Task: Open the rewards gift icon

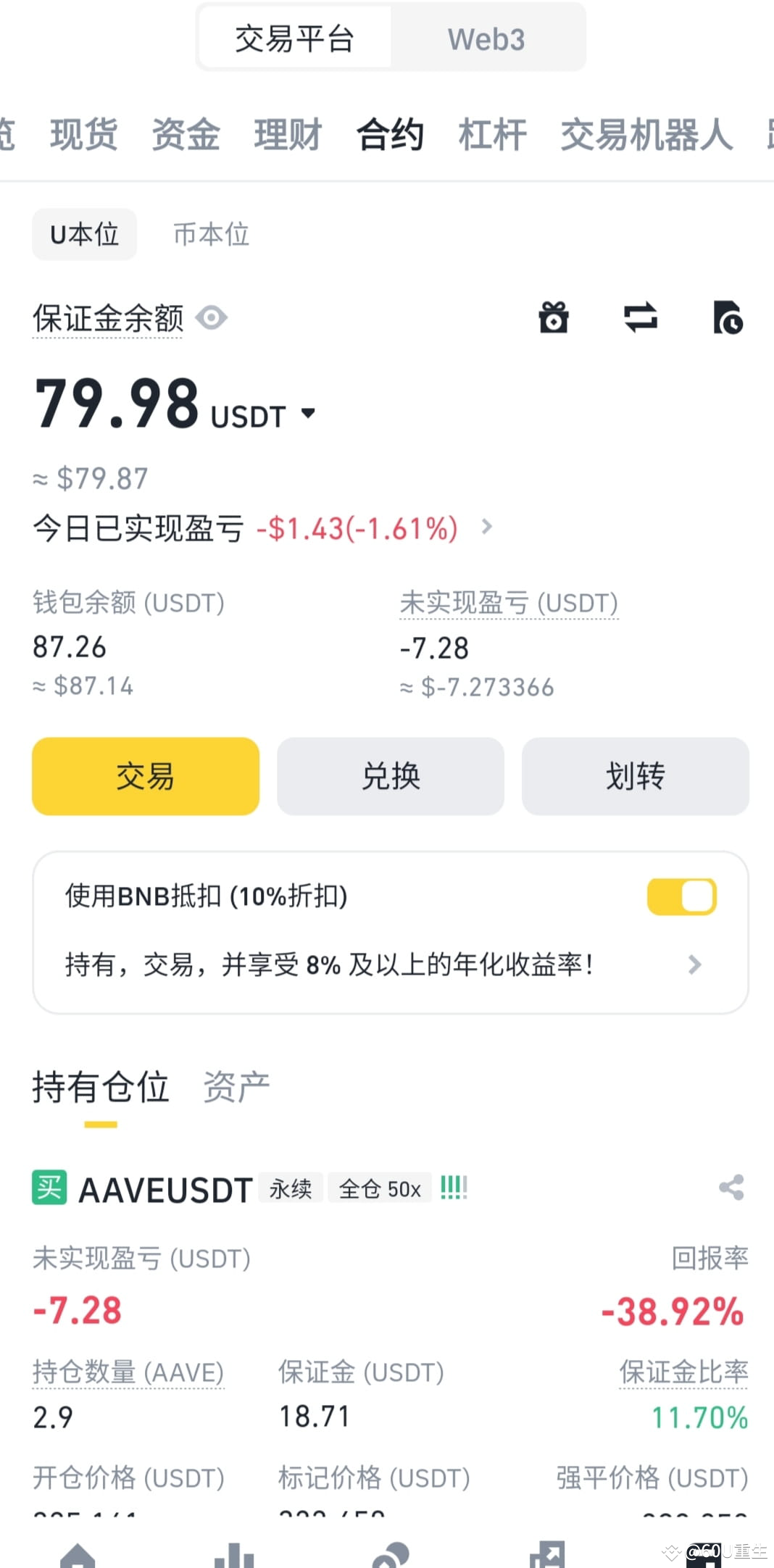Action: [554, 318]
